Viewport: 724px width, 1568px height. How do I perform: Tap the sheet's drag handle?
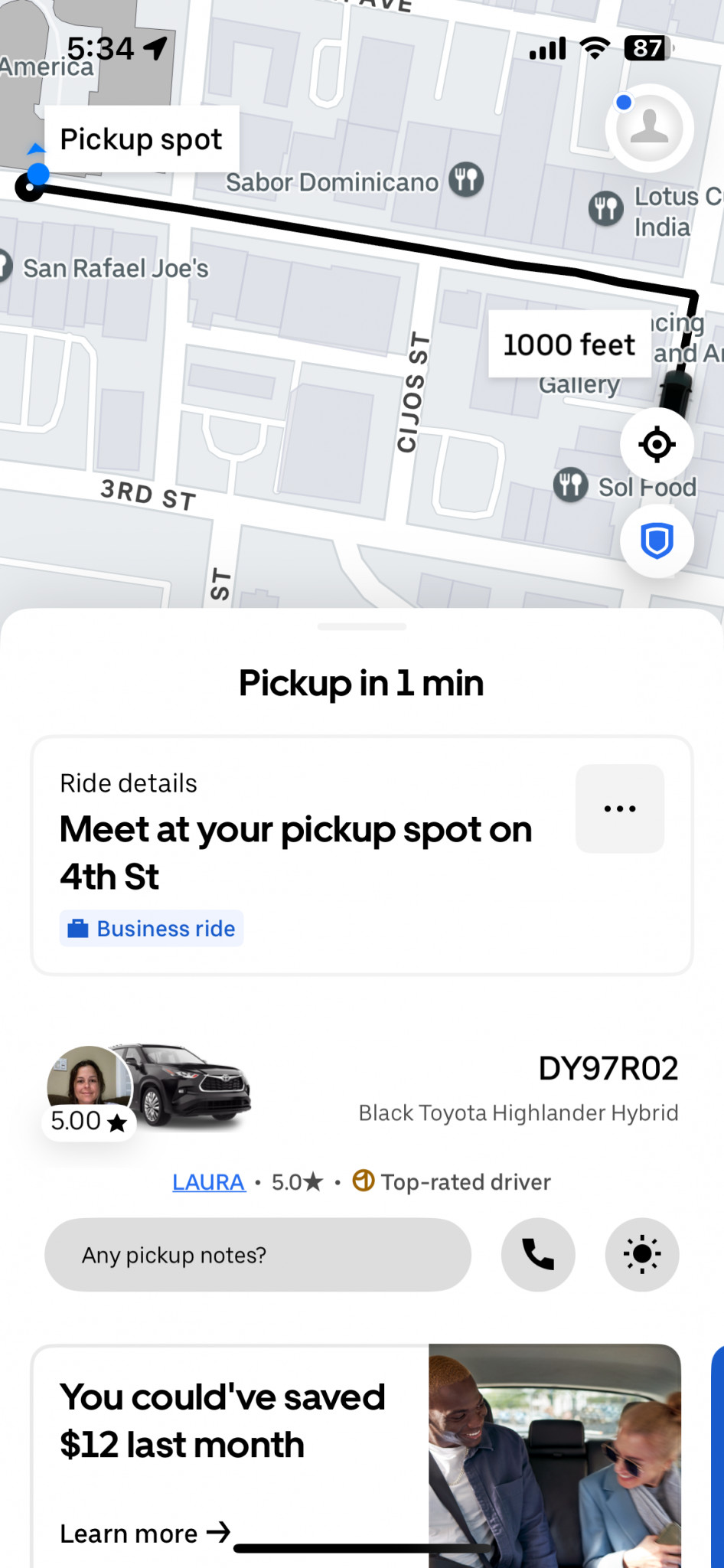(x=362, y=627)
